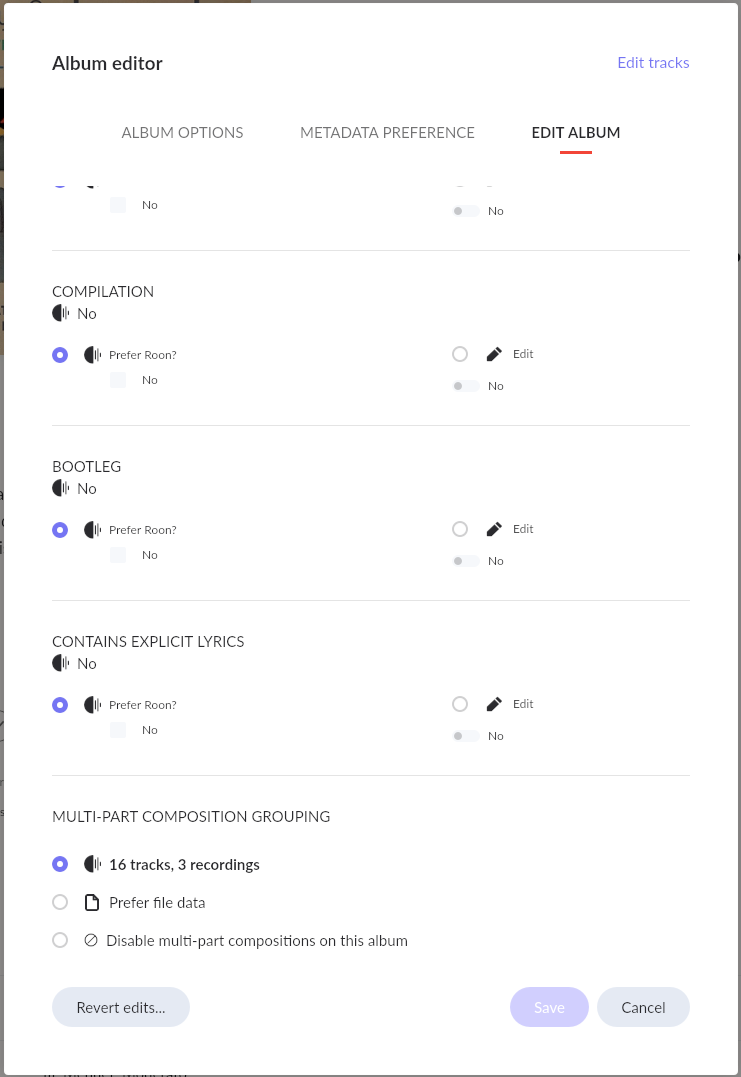This screenshot has width=741, height=1077.
Task: Switch to the ALBUM OPTIONS tab
Action: 182,132
